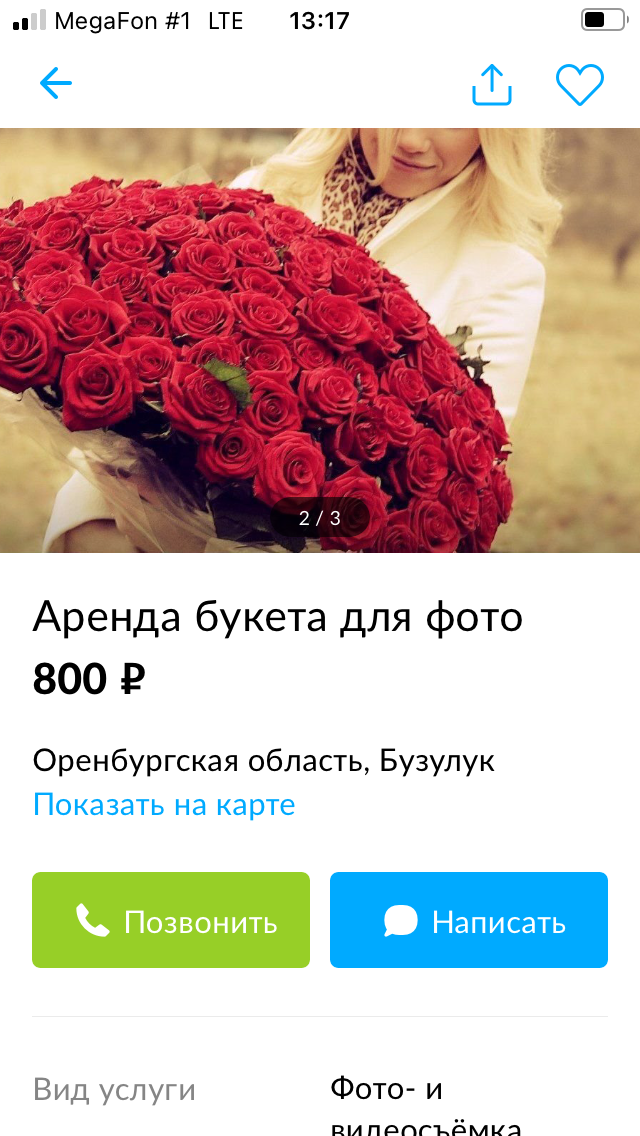Viewport: 640px width, 1136px height.
Task: Call the seller via 'Позвонить' button
Action: [171, 920]
